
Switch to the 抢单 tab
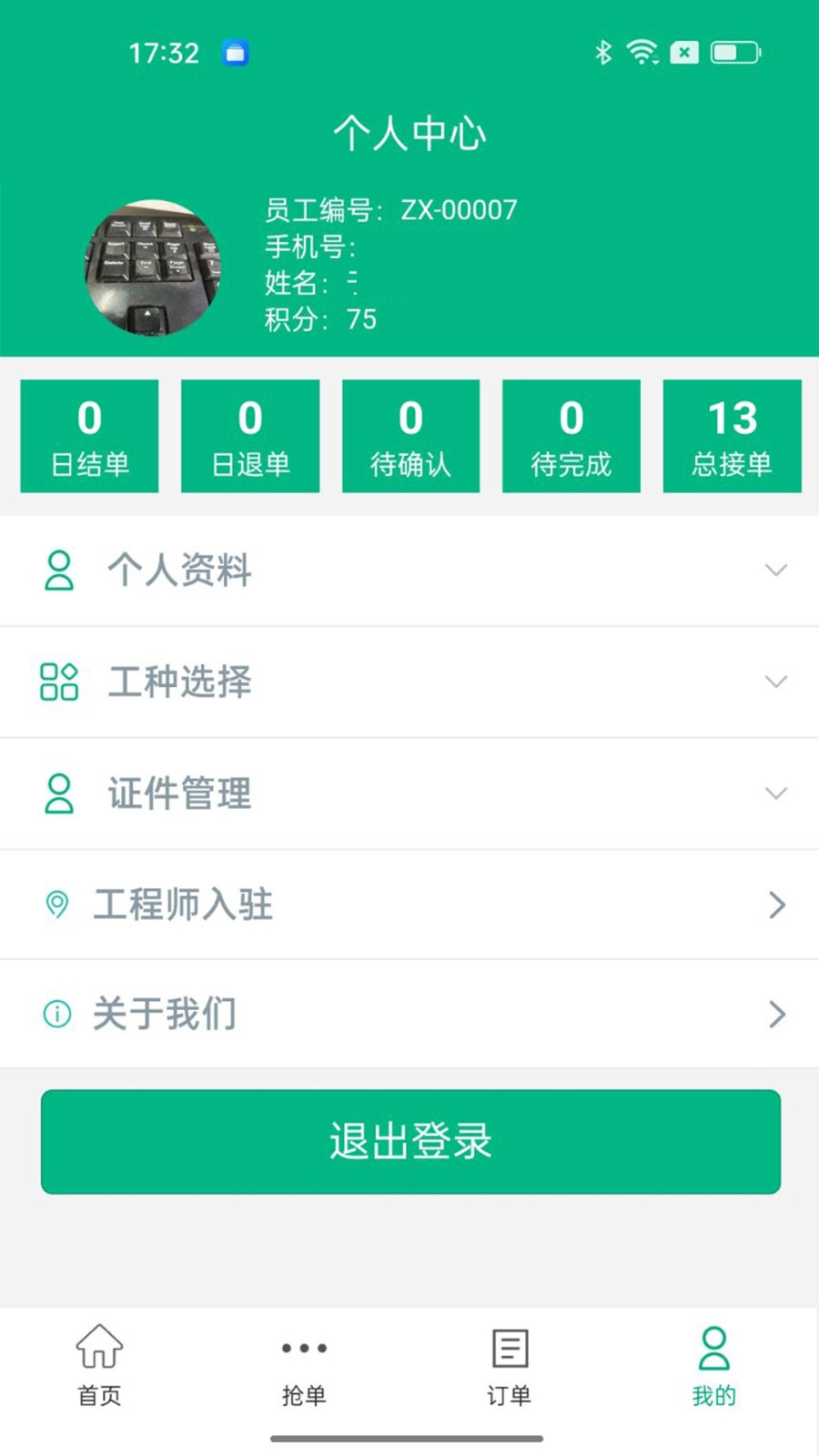click(x=303, y=1370)
